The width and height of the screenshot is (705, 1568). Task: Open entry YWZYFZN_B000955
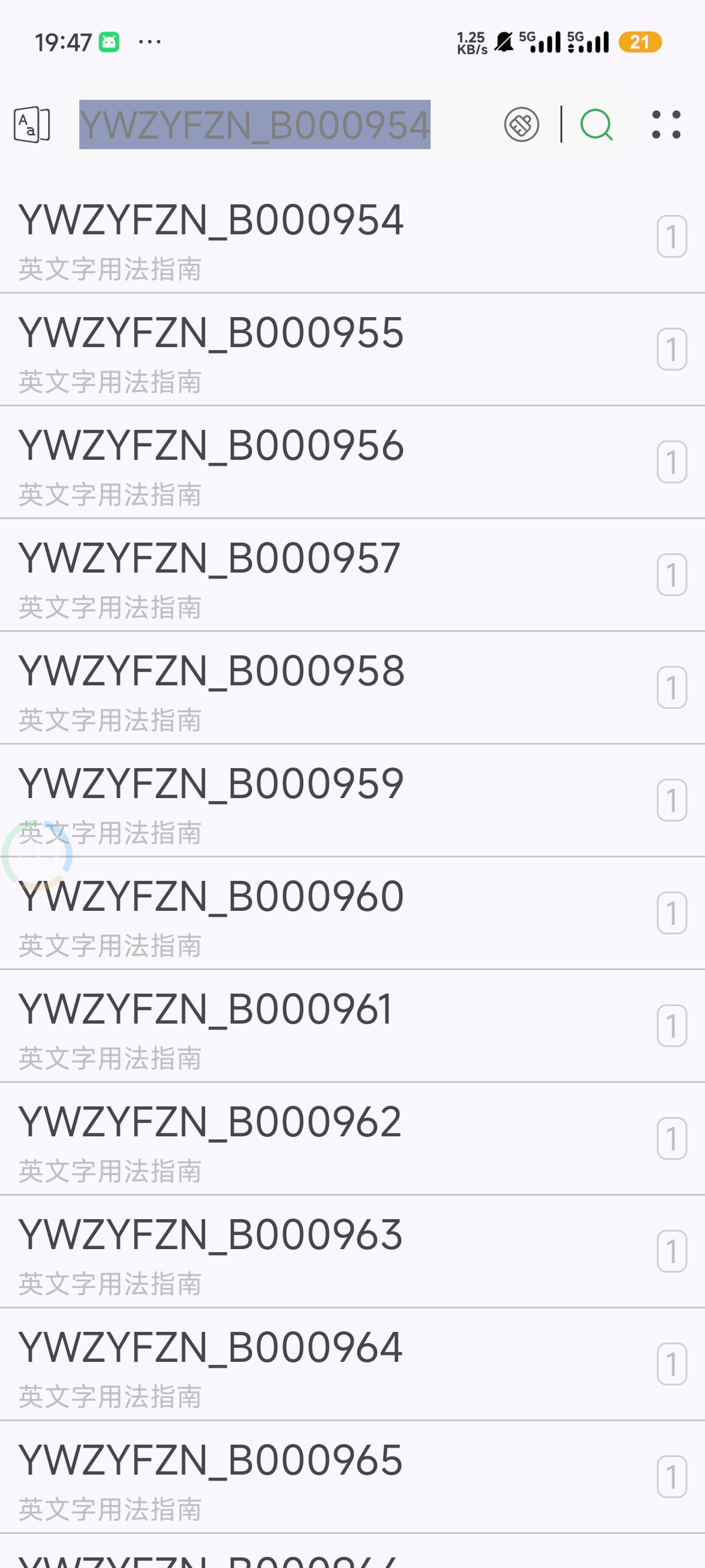pyautogui.click(x=352, y=351)
